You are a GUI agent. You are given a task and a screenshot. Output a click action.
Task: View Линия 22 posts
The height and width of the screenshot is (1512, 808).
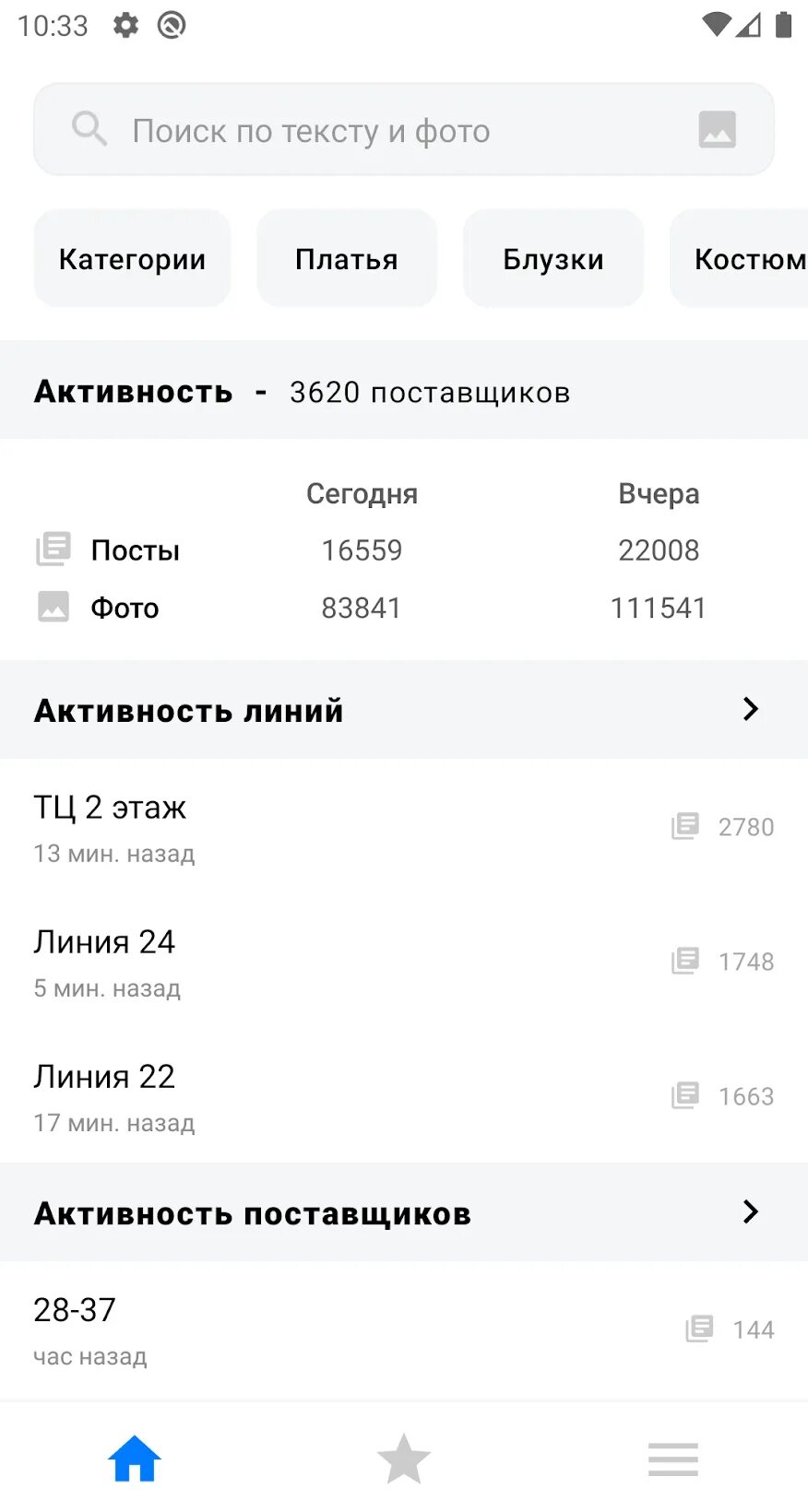pos(404,1096)
